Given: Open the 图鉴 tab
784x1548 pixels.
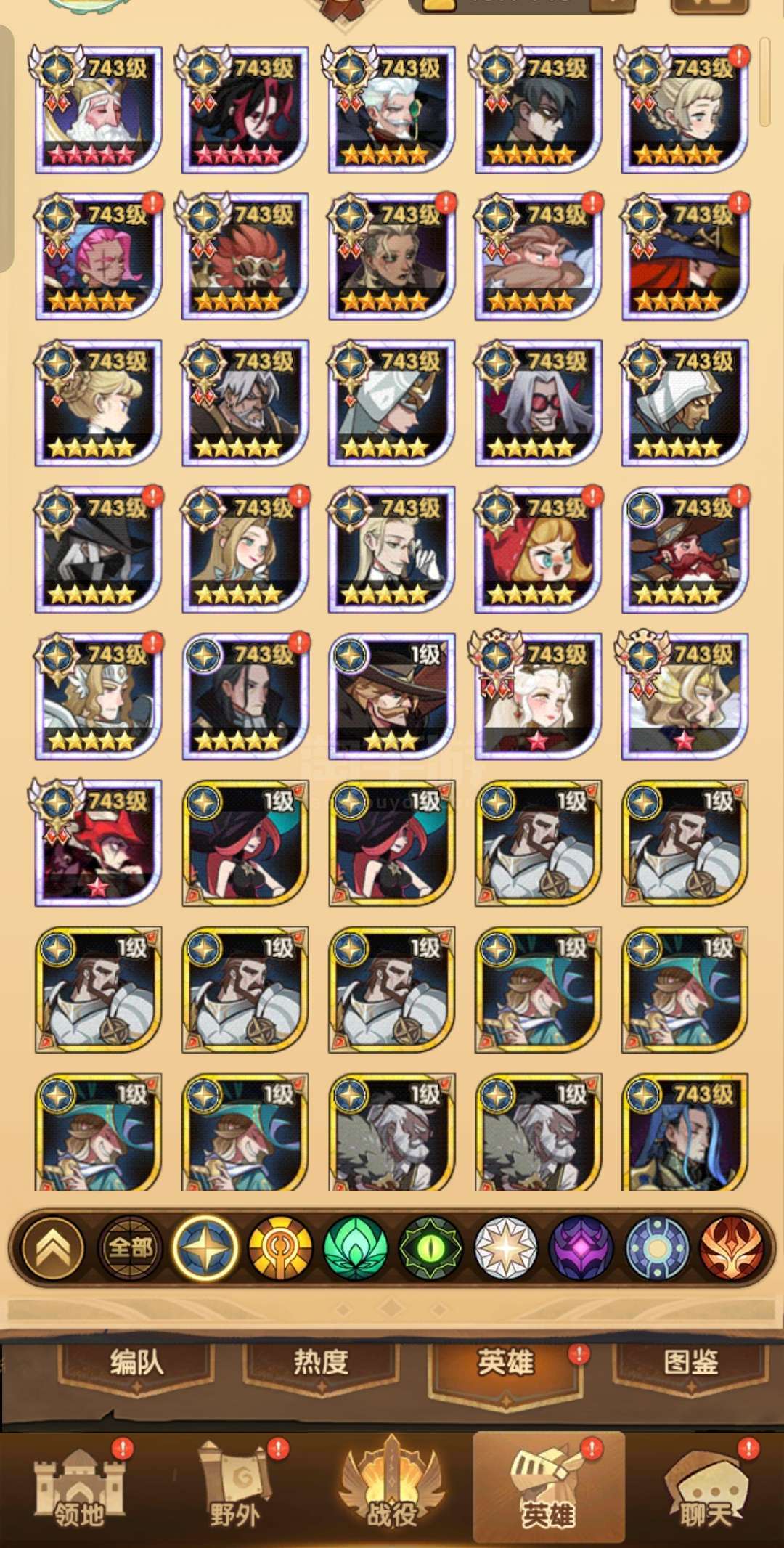Looking at the screenshot, I should [x=690, y=1364].
